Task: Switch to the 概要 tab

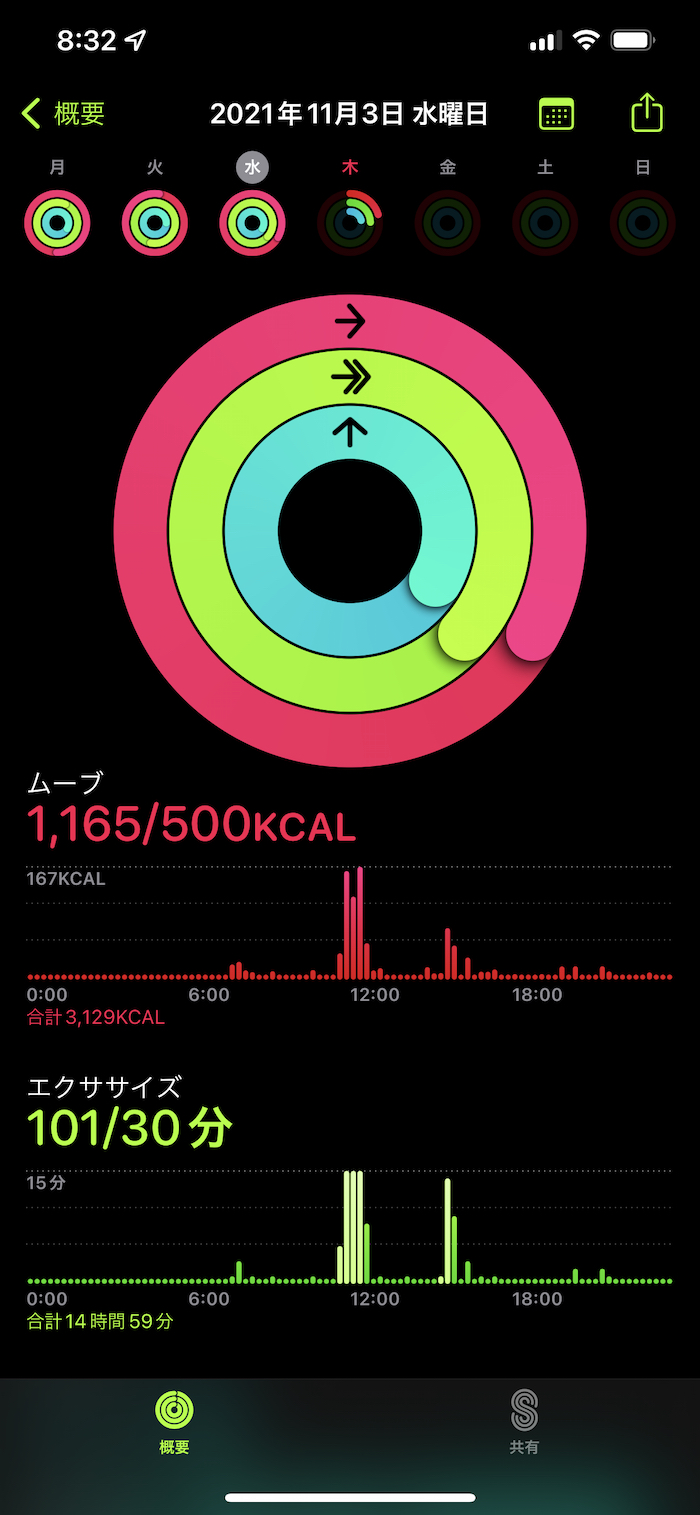Action: tap(174, 1422)
